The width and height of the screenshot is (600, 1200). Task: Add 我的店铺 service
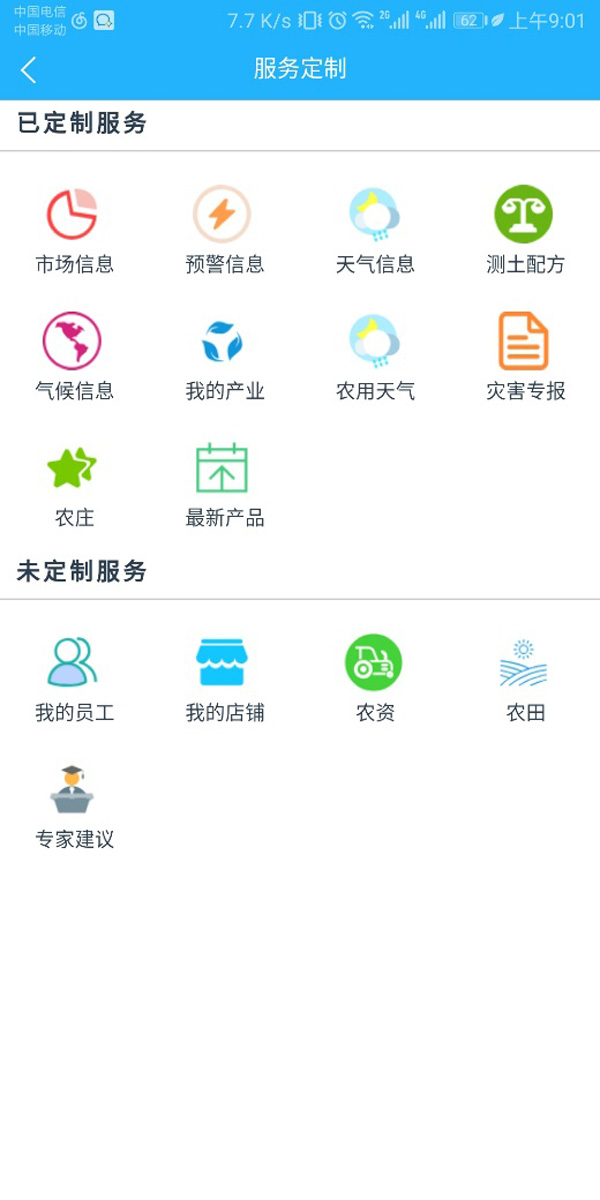click(x=224, y=680)
